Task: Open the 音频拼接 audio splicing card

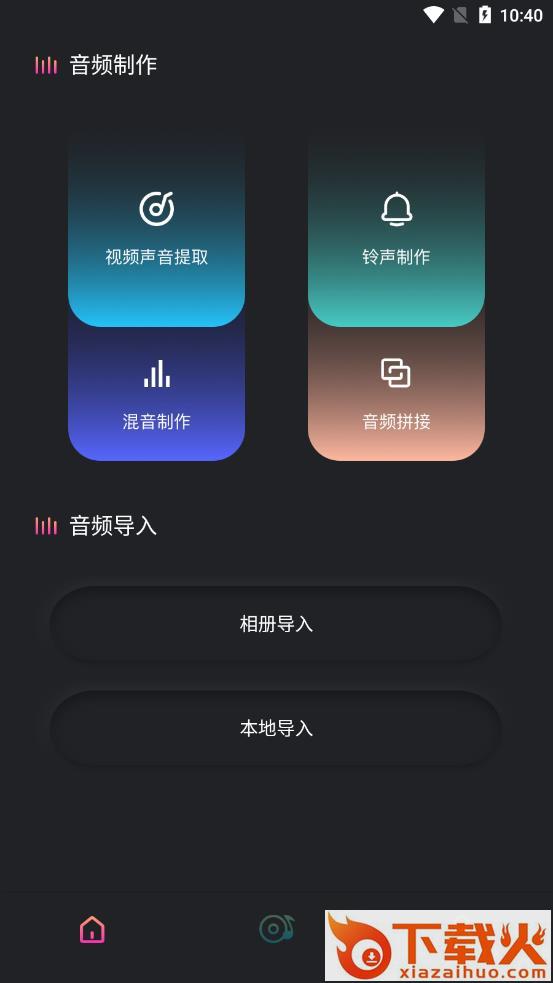Action: pyautogui.click(x=396, y=394)
